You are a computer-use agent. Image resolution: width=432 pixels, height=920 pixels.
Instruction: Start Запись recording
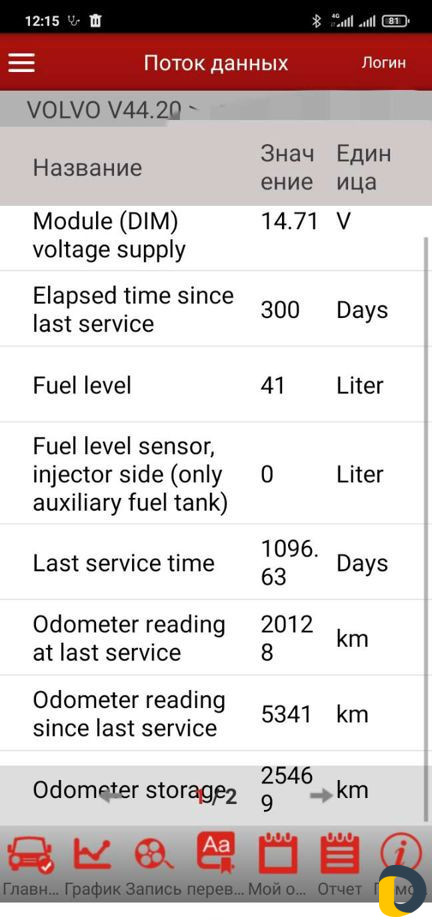(154, 866)
